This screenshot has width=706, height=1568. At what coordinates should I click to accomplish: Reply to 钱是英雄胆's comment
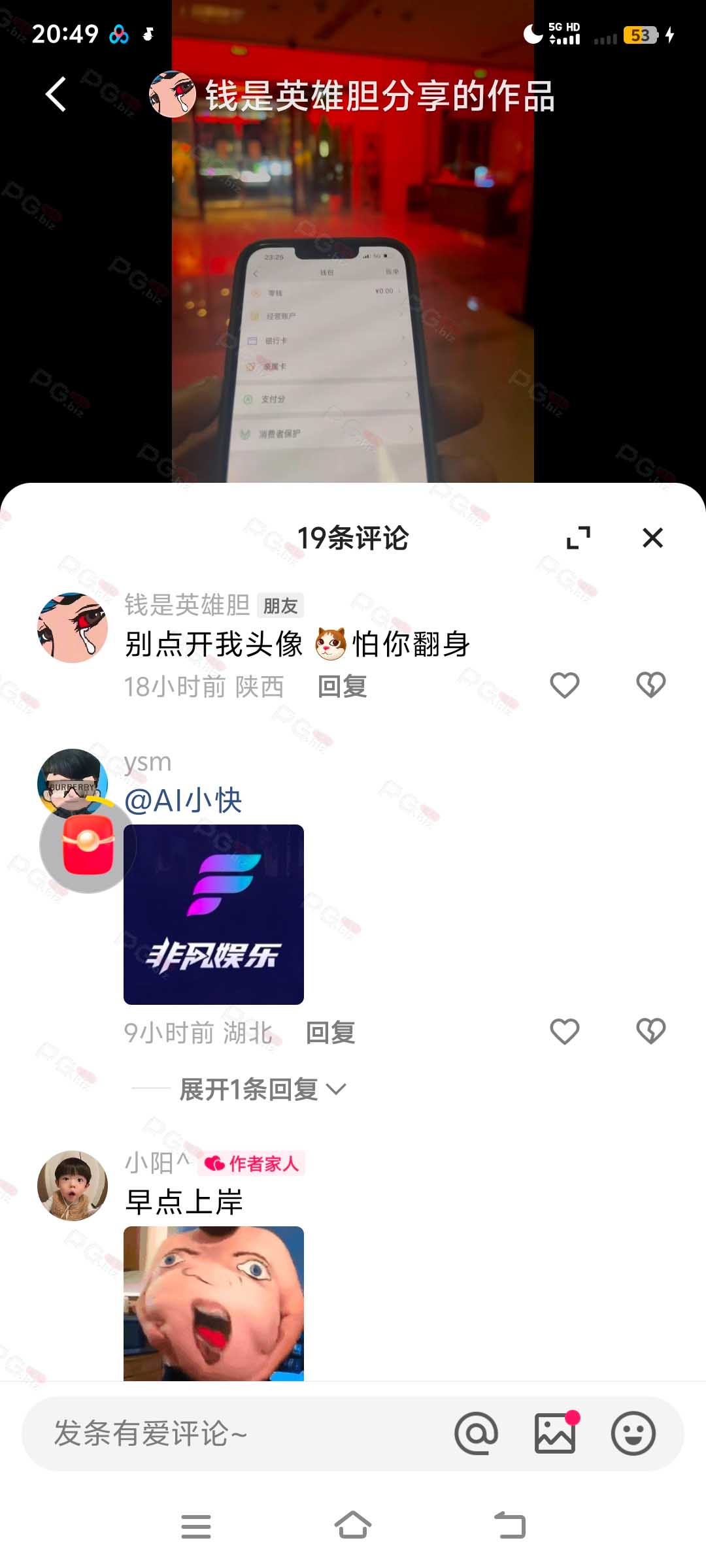click(342, 687)
